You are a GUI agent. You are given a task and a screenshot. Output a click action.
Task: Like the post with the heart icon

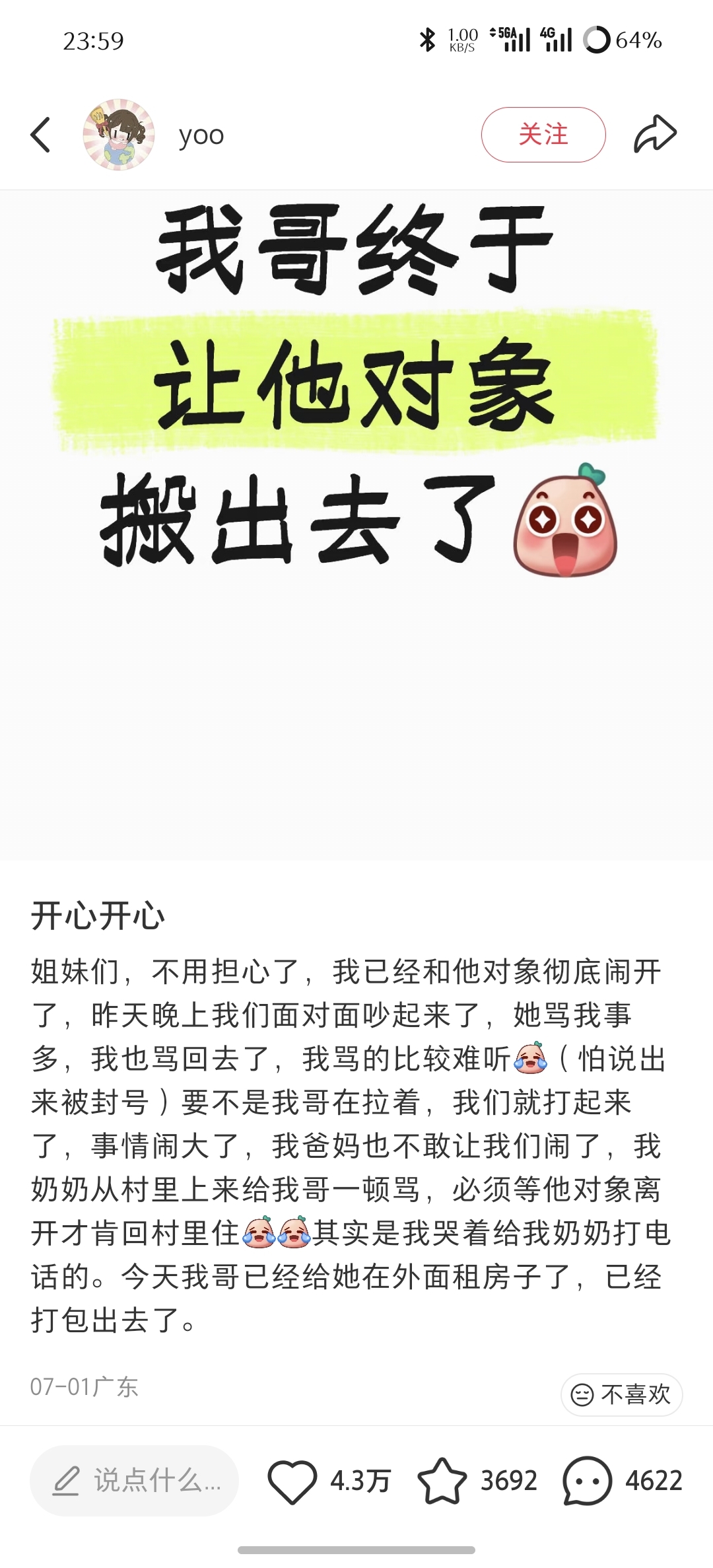click(x=292, y=1481)
